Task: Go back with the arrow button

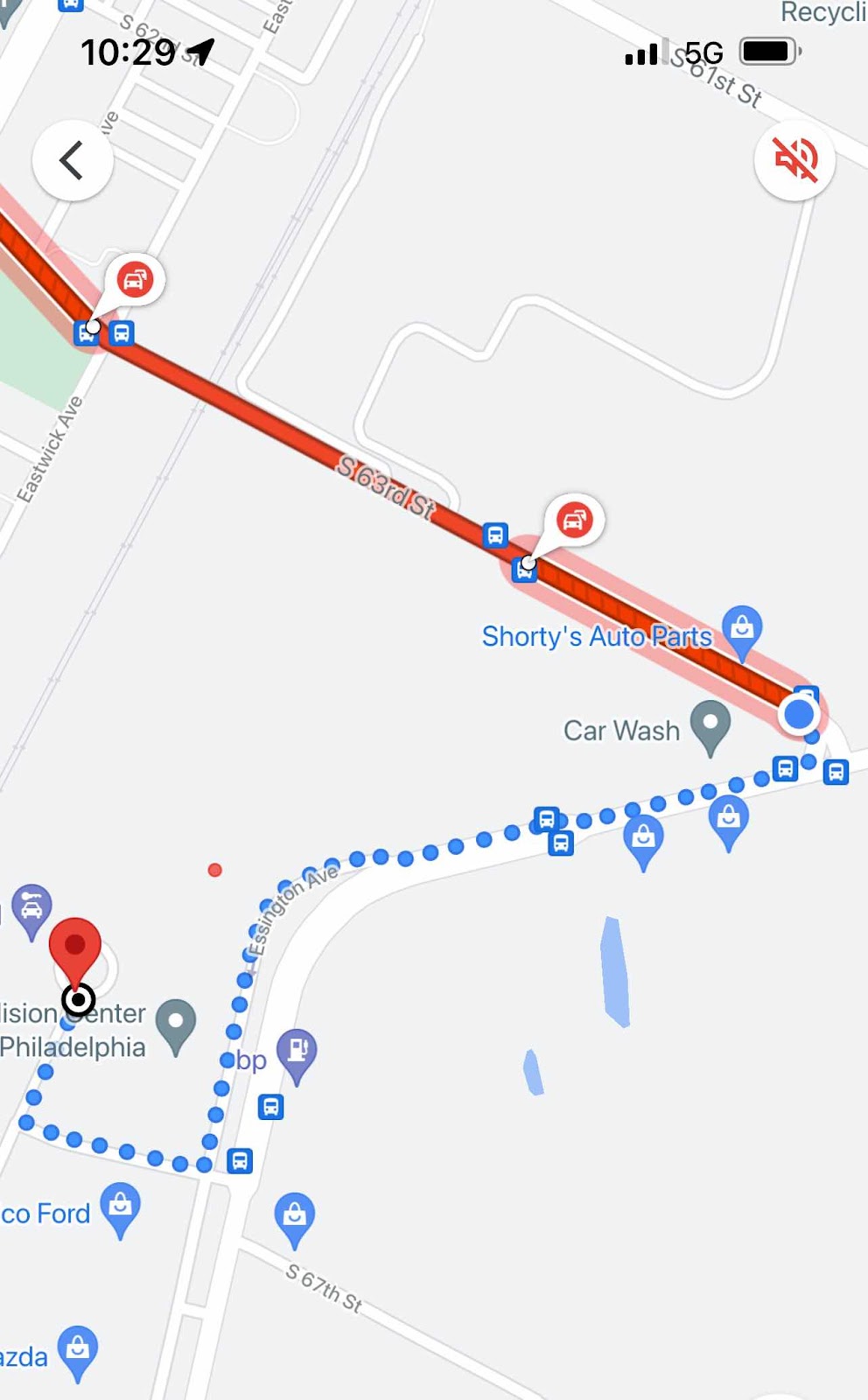Action: click(x=73, y=161)
